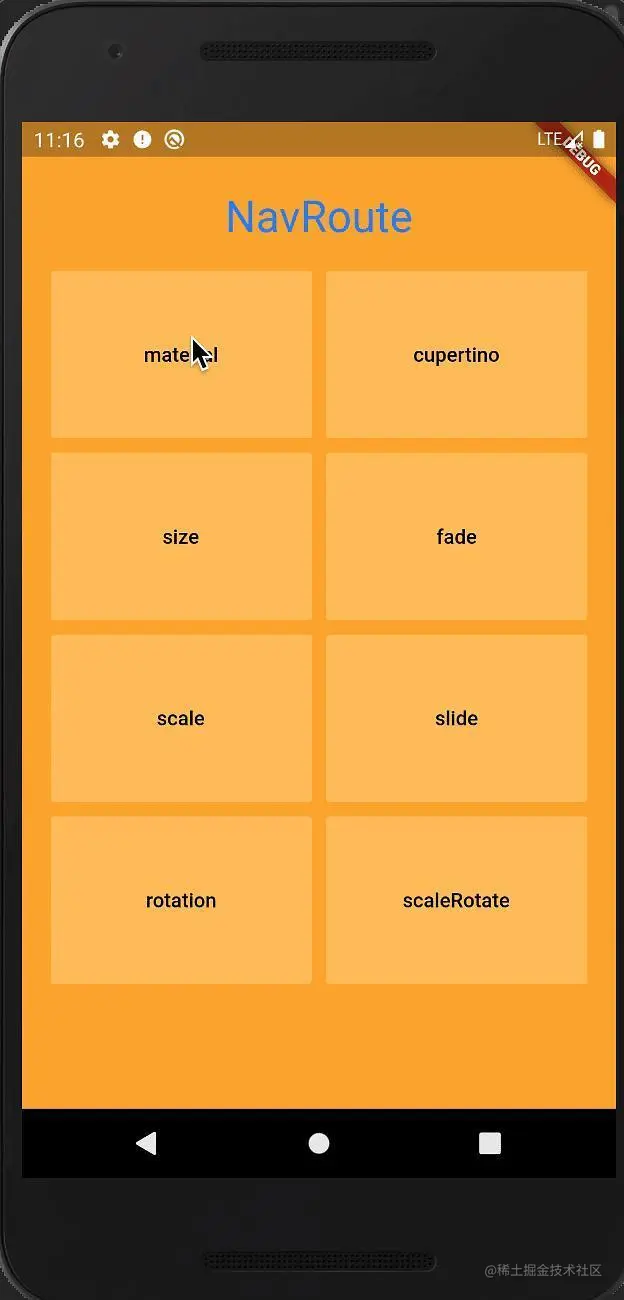Select the size transition tile

pyautogui.click(x=181, y=536)
